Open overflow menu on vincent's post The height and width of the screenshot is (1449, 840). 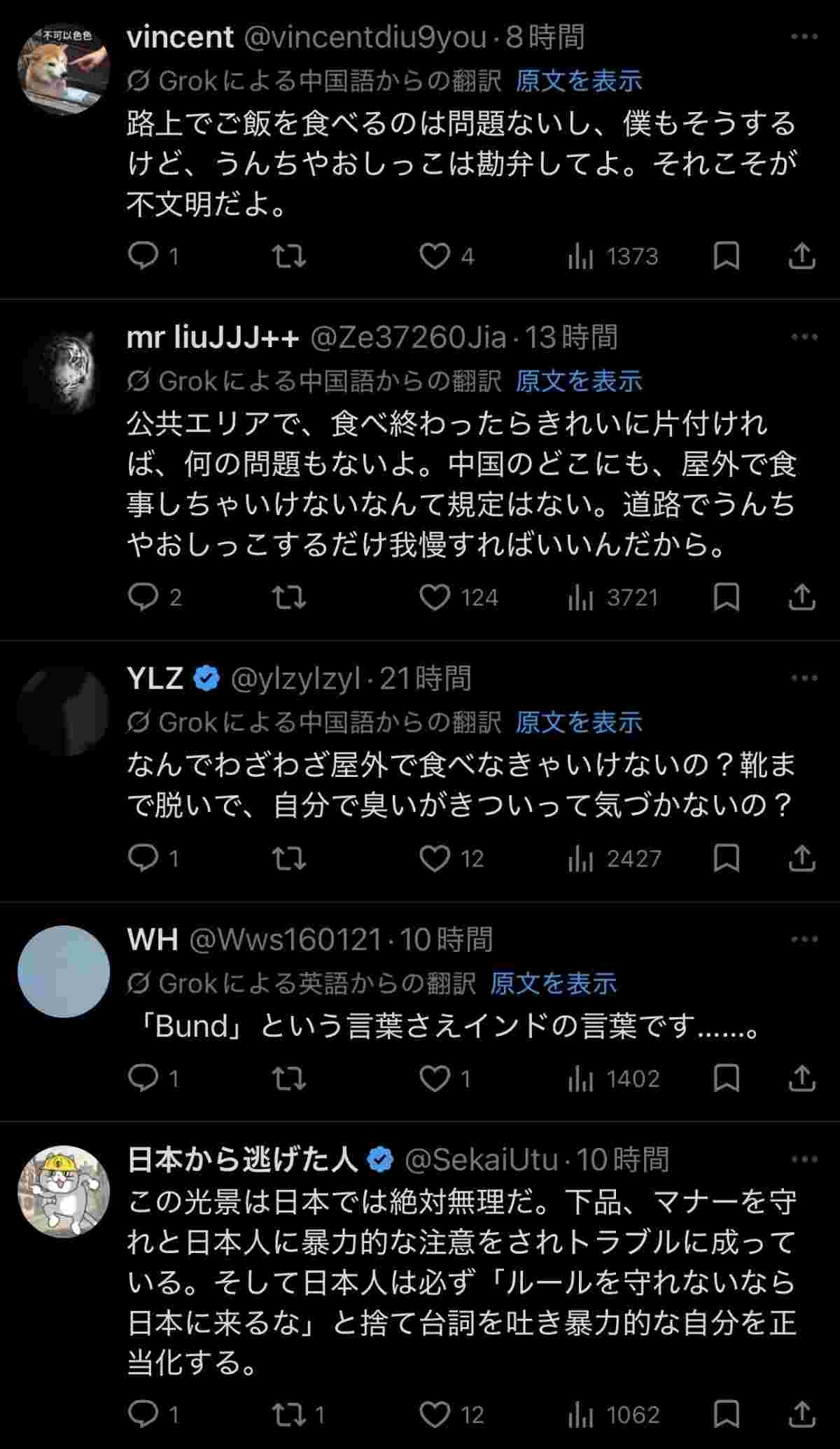click(x=804, y=36)
